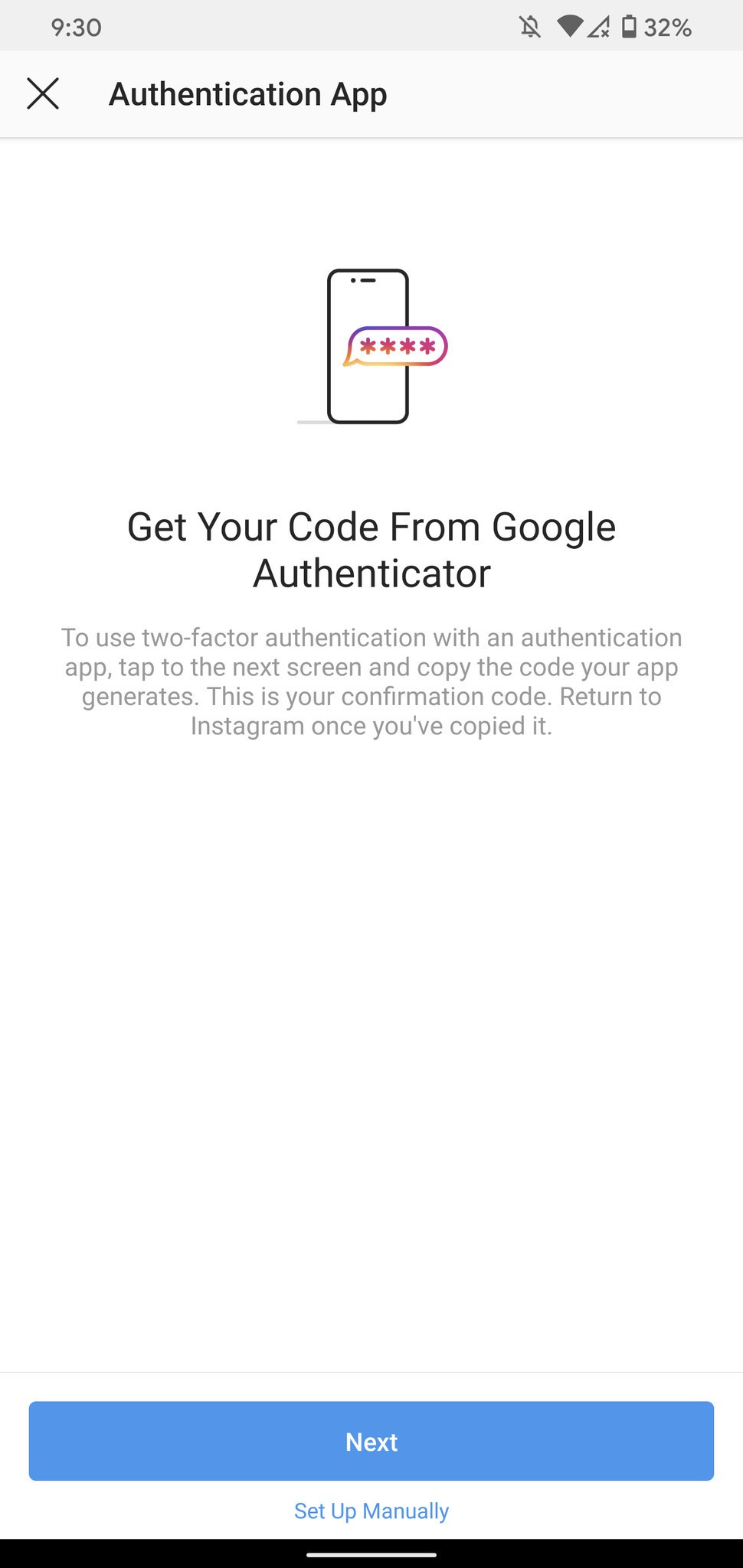Choose Set Up Manually
This screenshot has height=1568, width=743.
pos(371,1511)
